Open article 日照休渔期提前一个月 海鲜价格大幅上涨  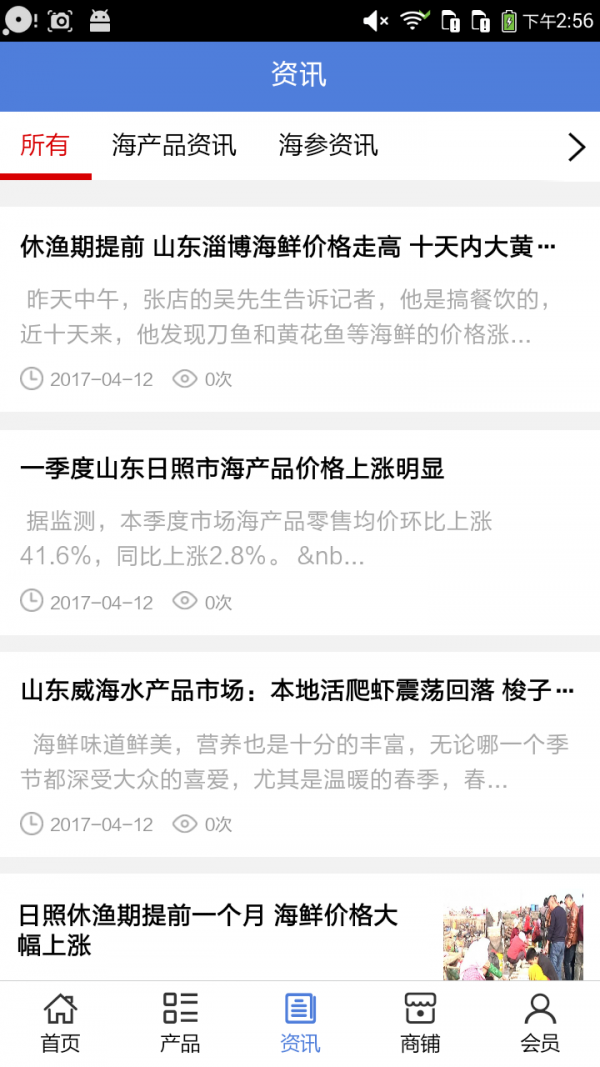point(208,929)
